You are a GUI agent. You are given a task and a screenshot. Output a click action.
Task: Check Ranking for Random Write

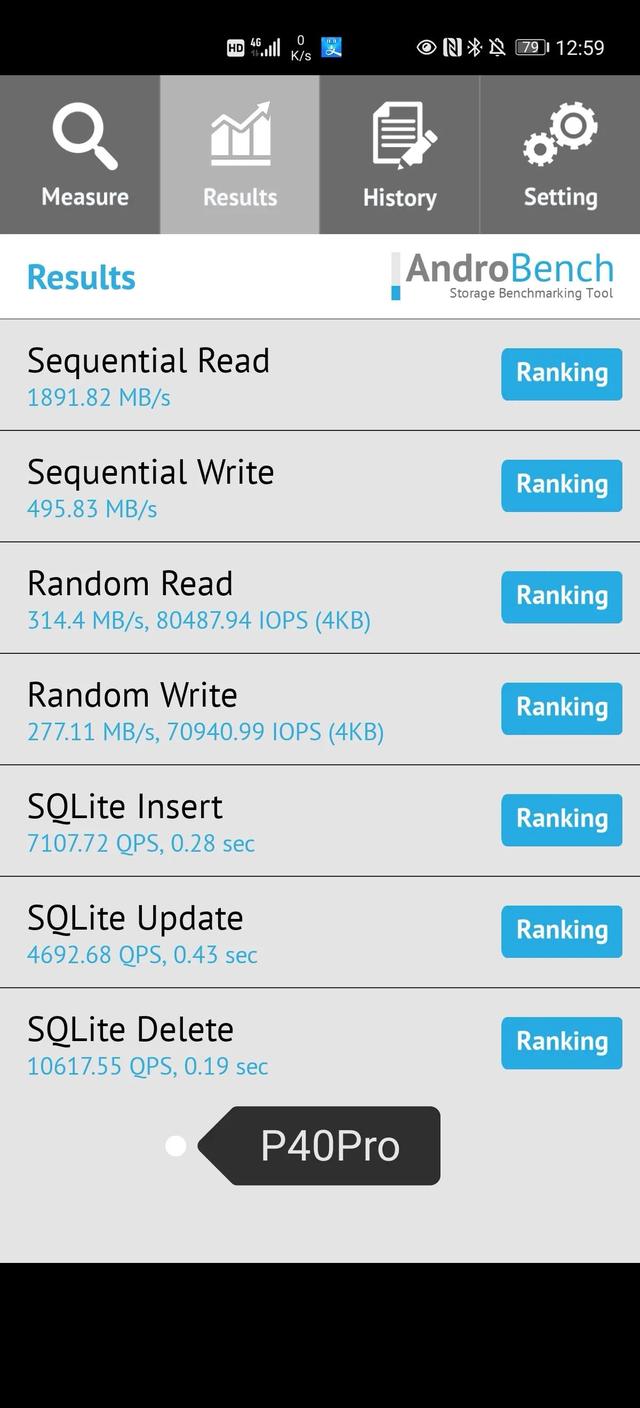click(x=562, y=708)
